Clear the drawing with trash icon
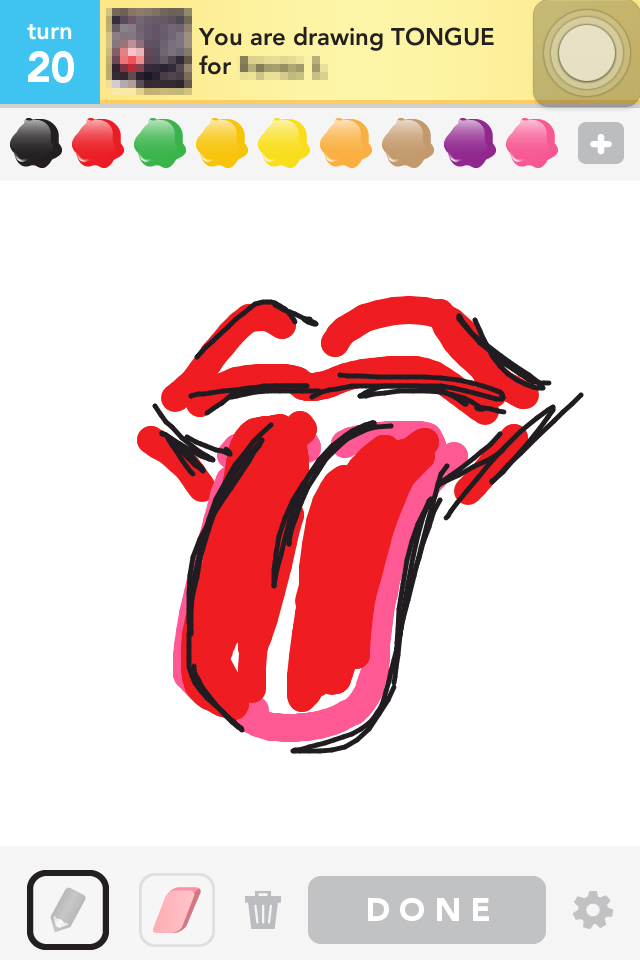 pyautogui.click(x=263, y=910)
